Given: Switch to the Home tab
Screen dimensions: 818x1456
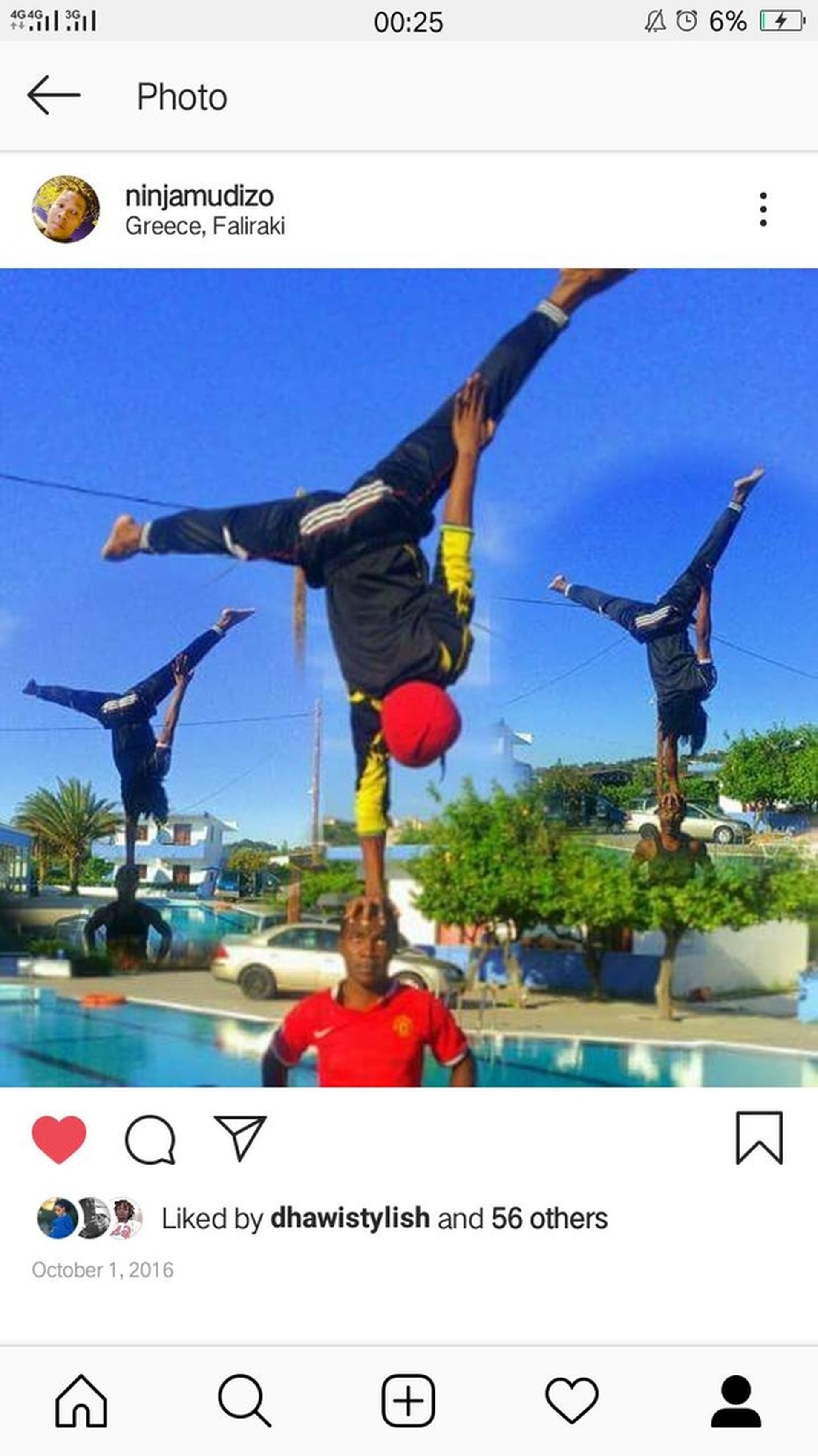Looking at the screenshot, I should (x=81, y=1401).
